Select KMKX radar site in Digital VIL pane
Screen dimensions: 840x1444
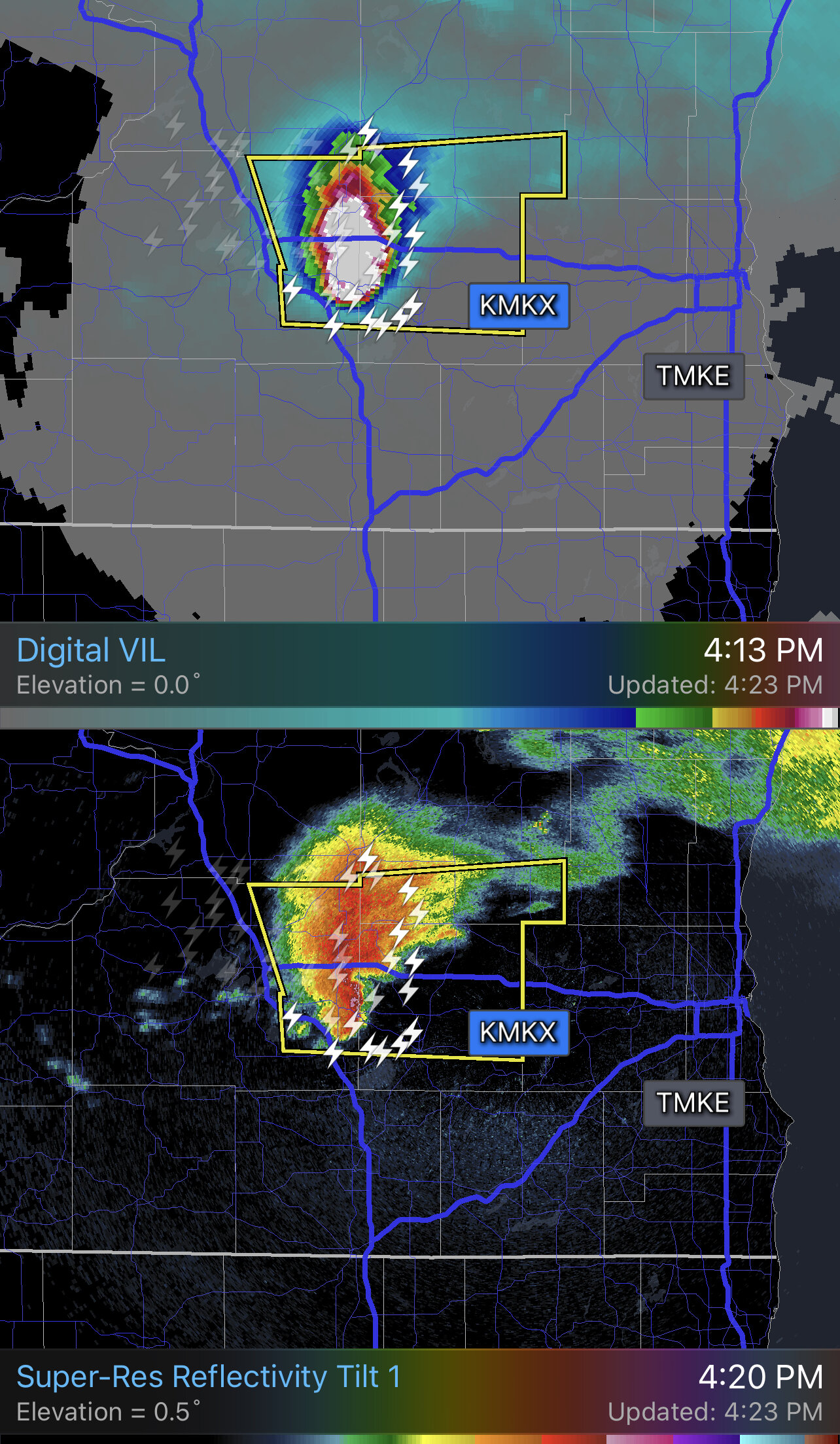pos(519,306)
